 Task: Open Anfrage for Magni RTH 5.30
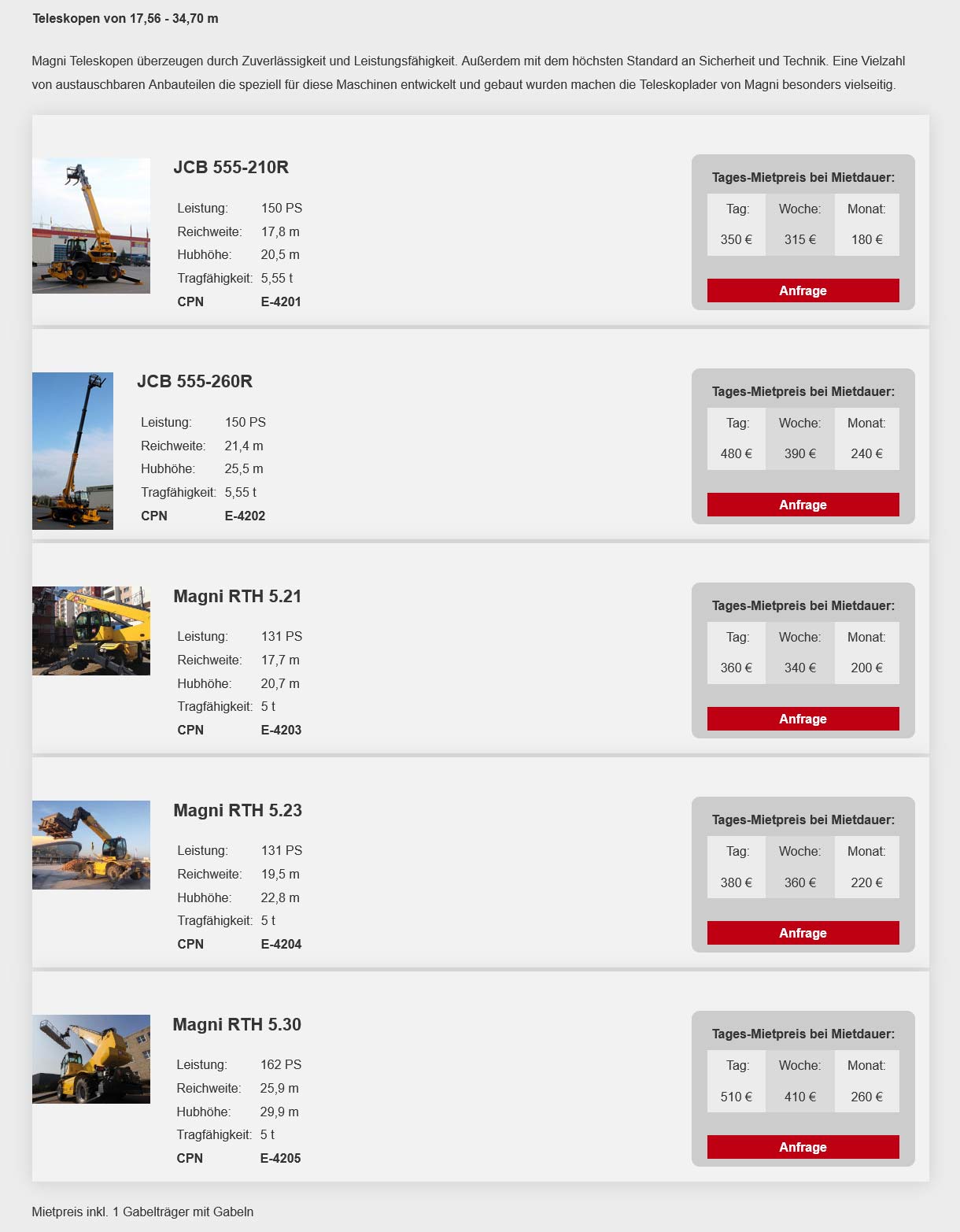[x=803, y=1147]
